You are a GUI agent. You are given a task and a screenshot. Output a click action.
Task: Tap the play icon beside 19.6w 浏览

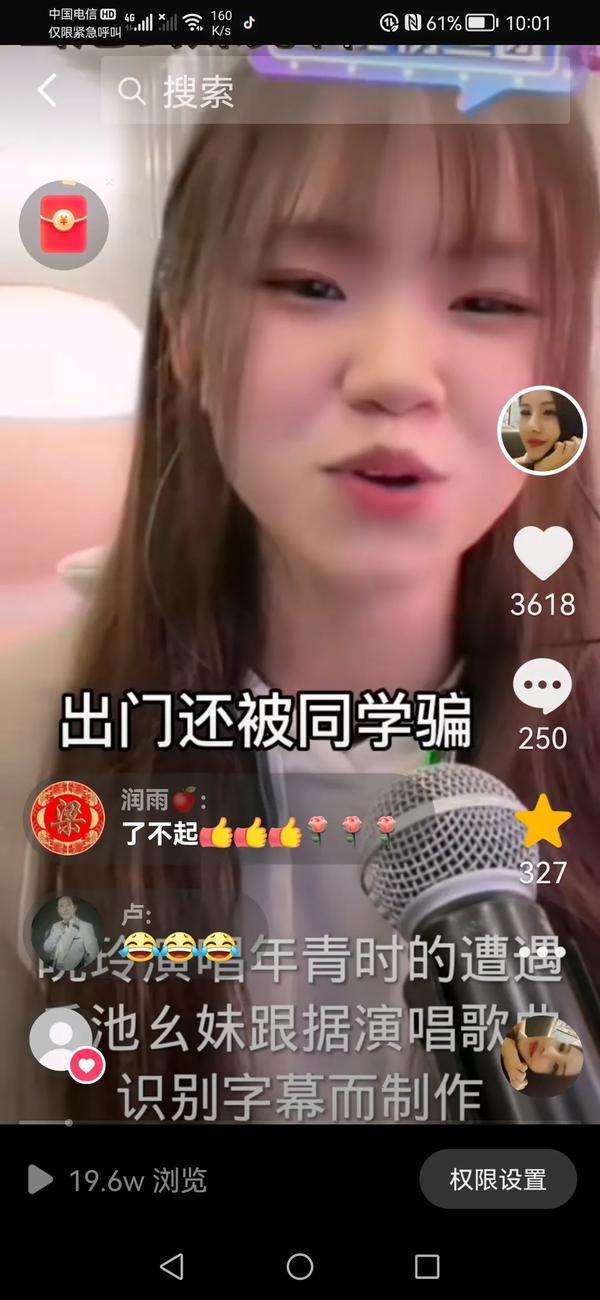point(40,1180)
